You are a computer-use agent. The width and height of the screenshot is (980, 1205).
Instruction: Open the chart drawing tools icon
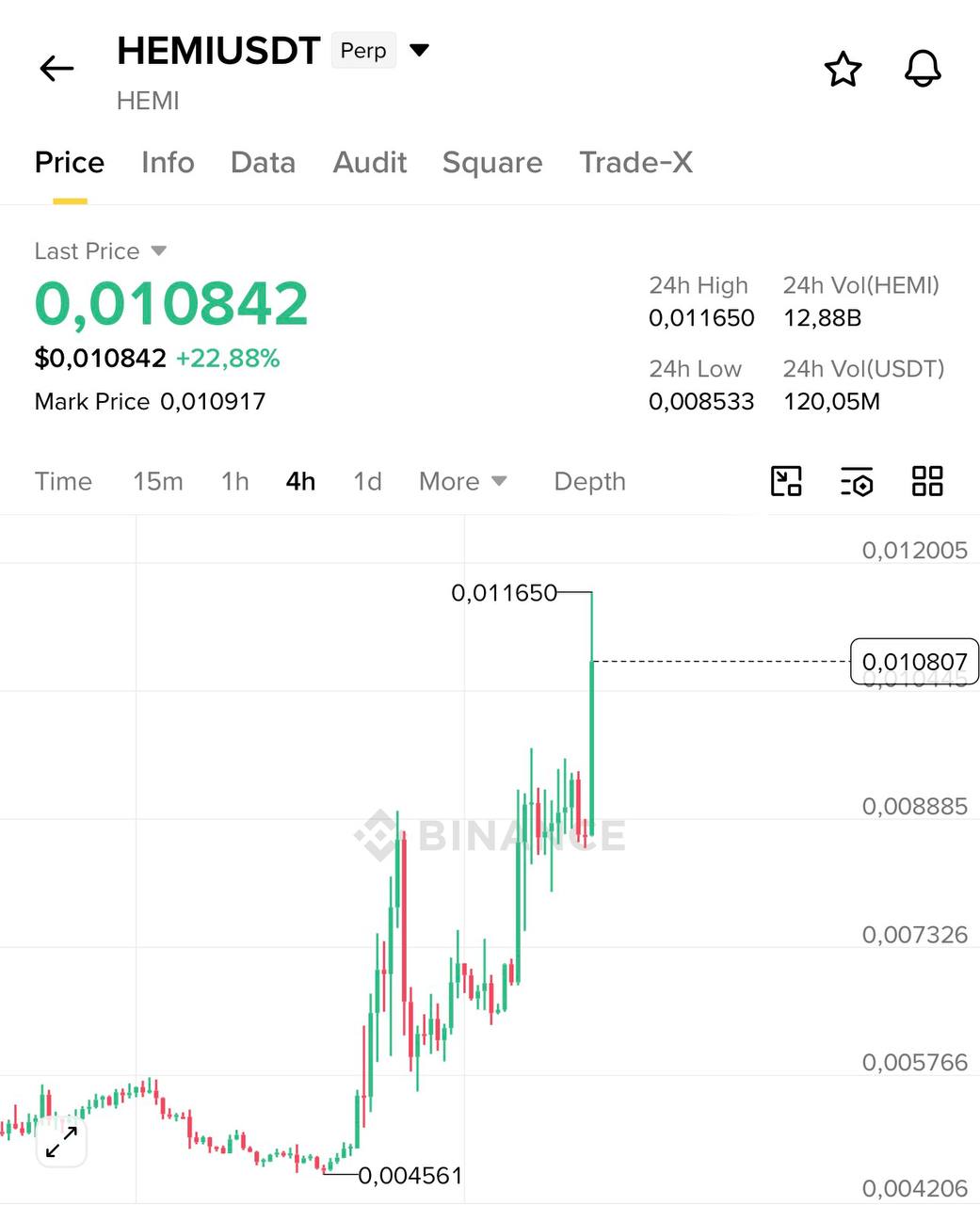(x=786, y=481)
